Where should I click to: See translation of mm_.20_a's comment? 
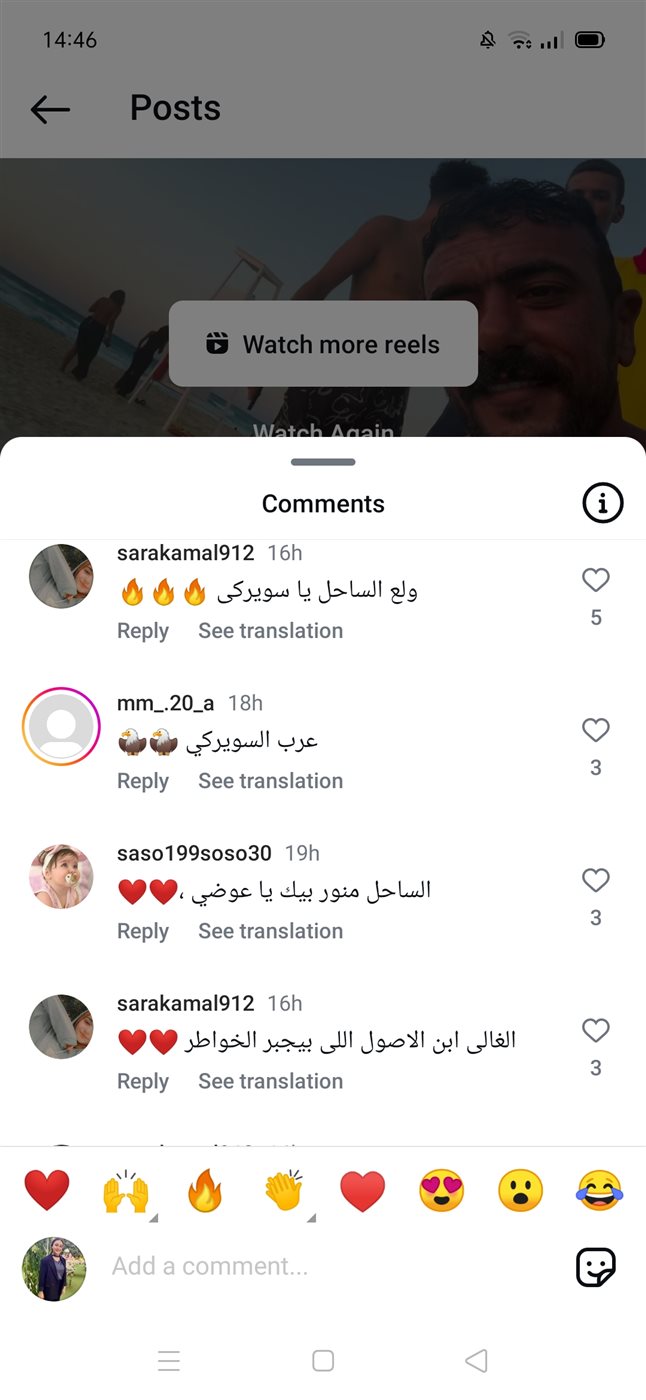click(270, 781)
